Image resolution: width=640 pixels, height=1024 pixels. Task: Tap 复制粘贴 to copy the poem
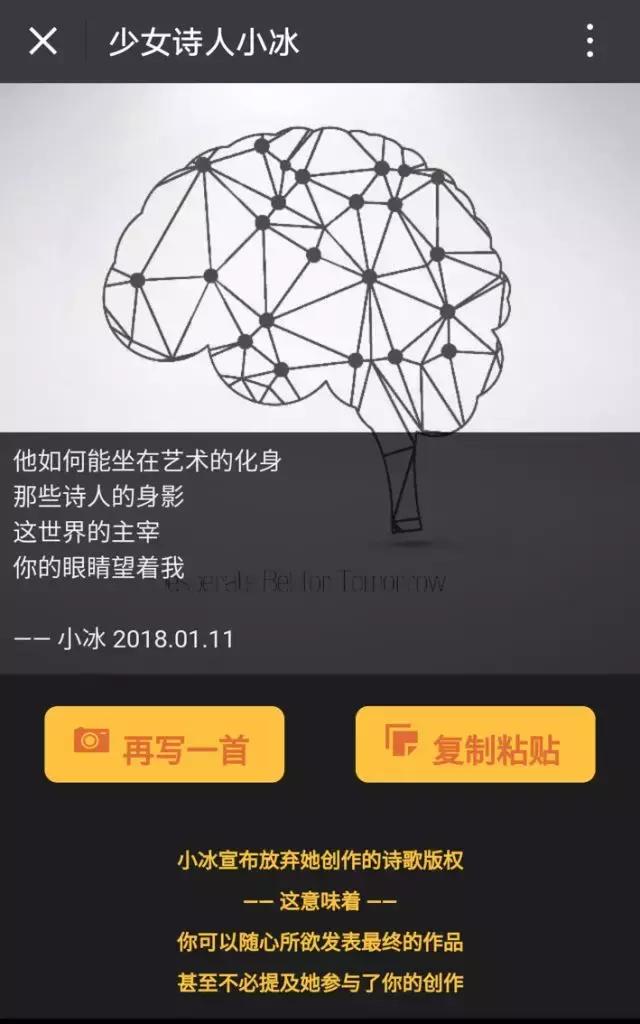(x=475, y=745)
